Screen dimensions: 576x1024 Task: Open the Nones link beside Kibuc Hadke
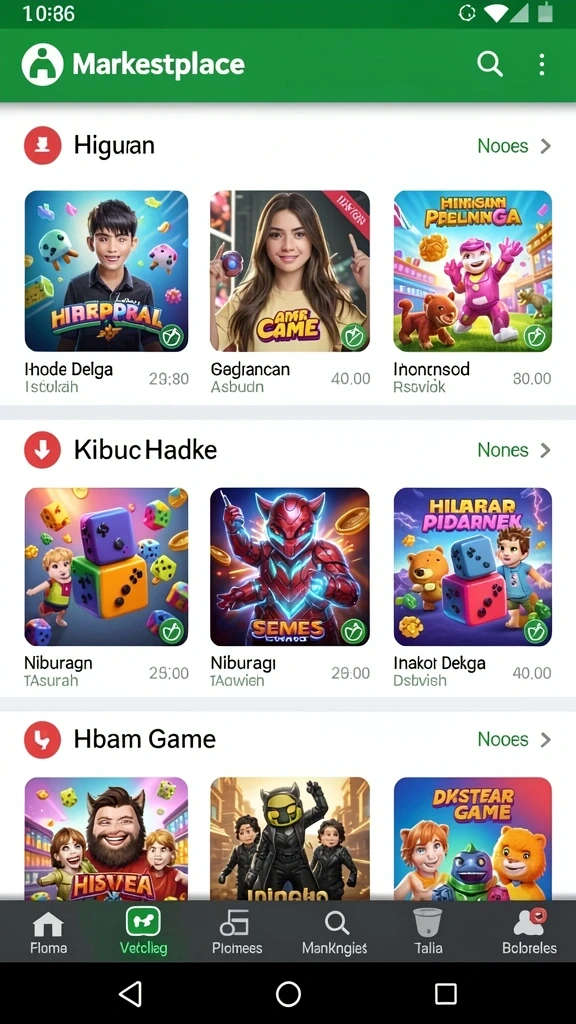point(514,450)
